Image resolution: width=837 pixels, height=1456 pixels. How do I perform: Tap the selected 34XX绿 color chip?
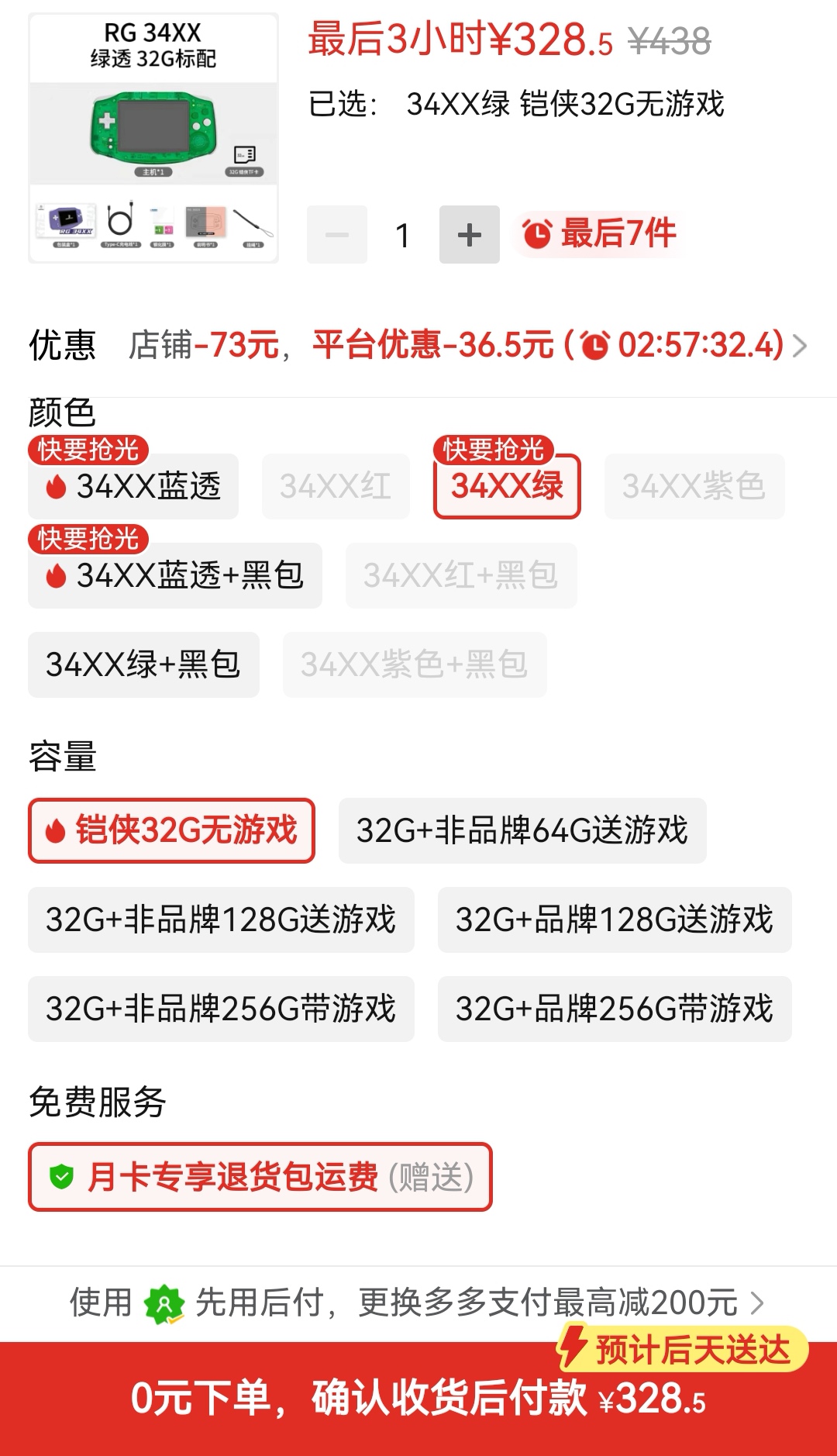click(507, 487)
